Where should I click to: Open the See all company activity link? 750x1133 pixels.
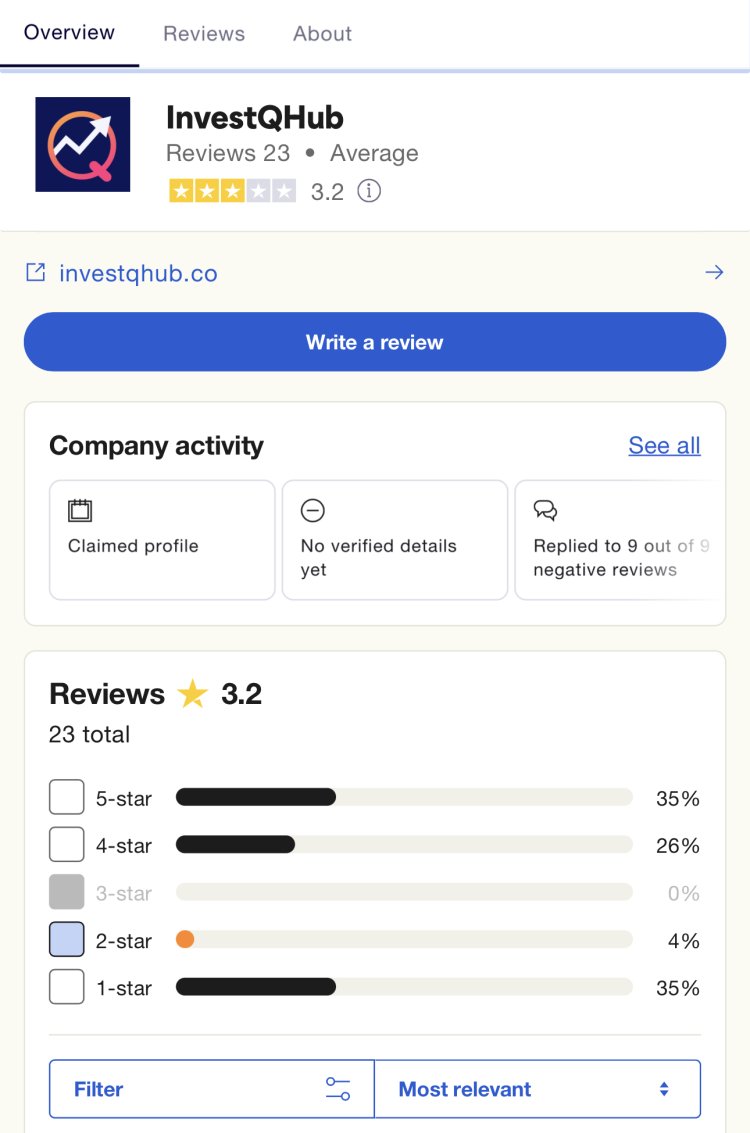tap(664, 445)
